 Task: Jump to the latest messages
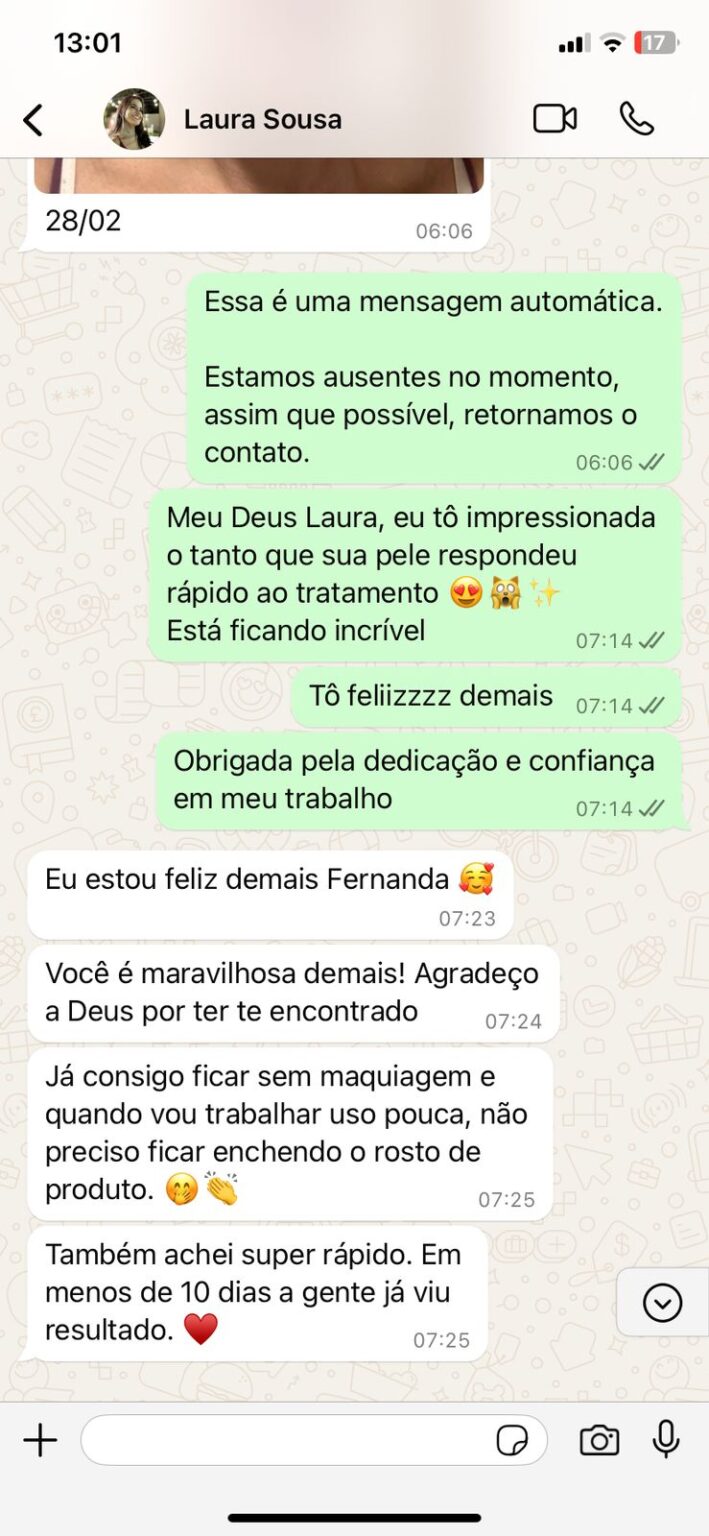coord(662,1302)
